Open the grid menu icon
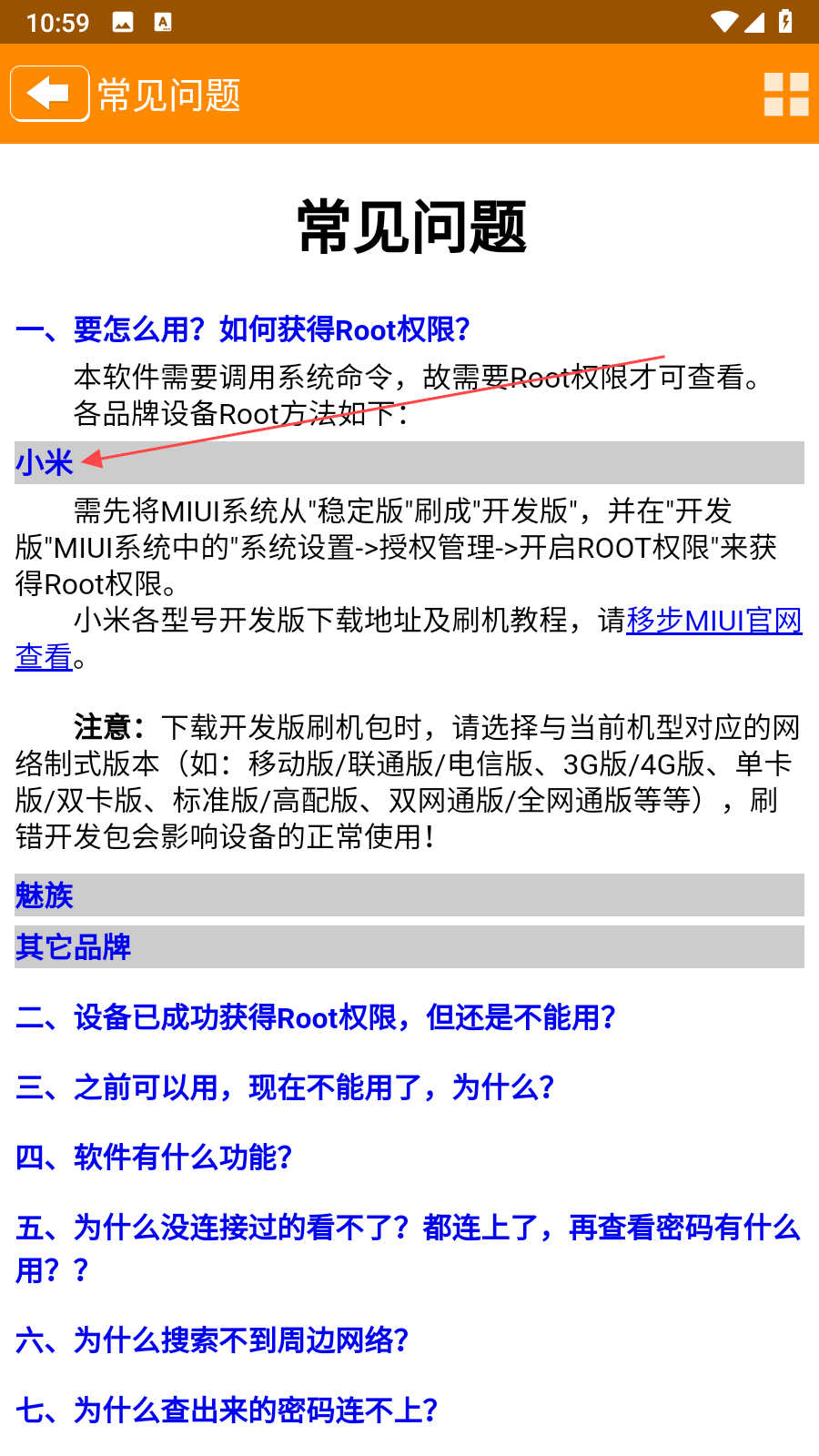819x1456 pixels. pos(785,94)
